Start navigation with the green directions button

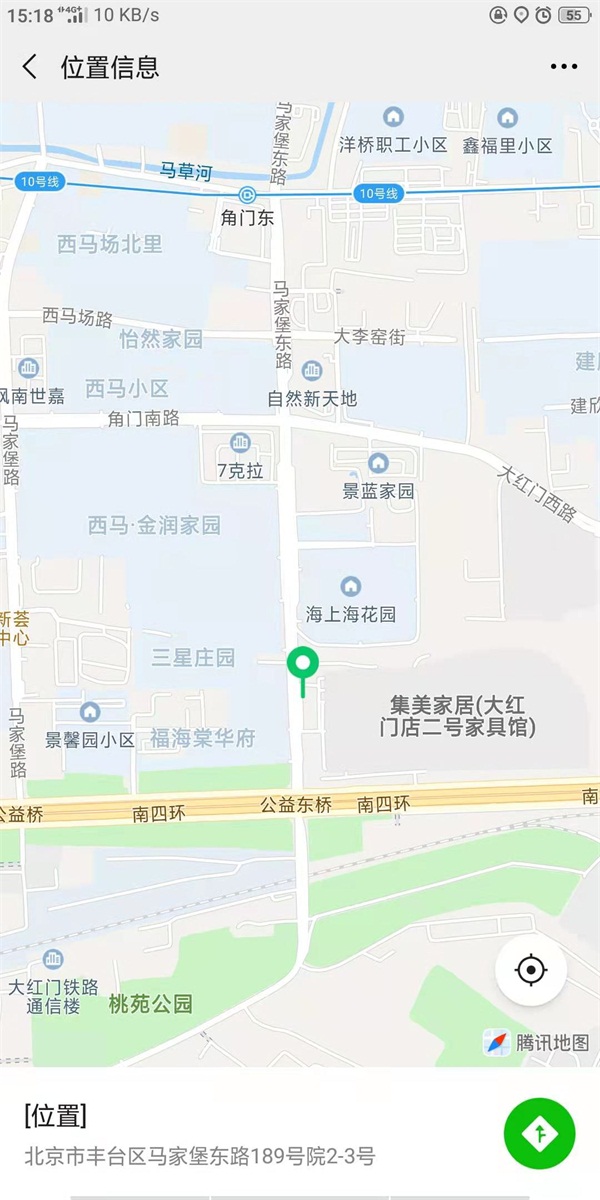tap(540, 1133)
